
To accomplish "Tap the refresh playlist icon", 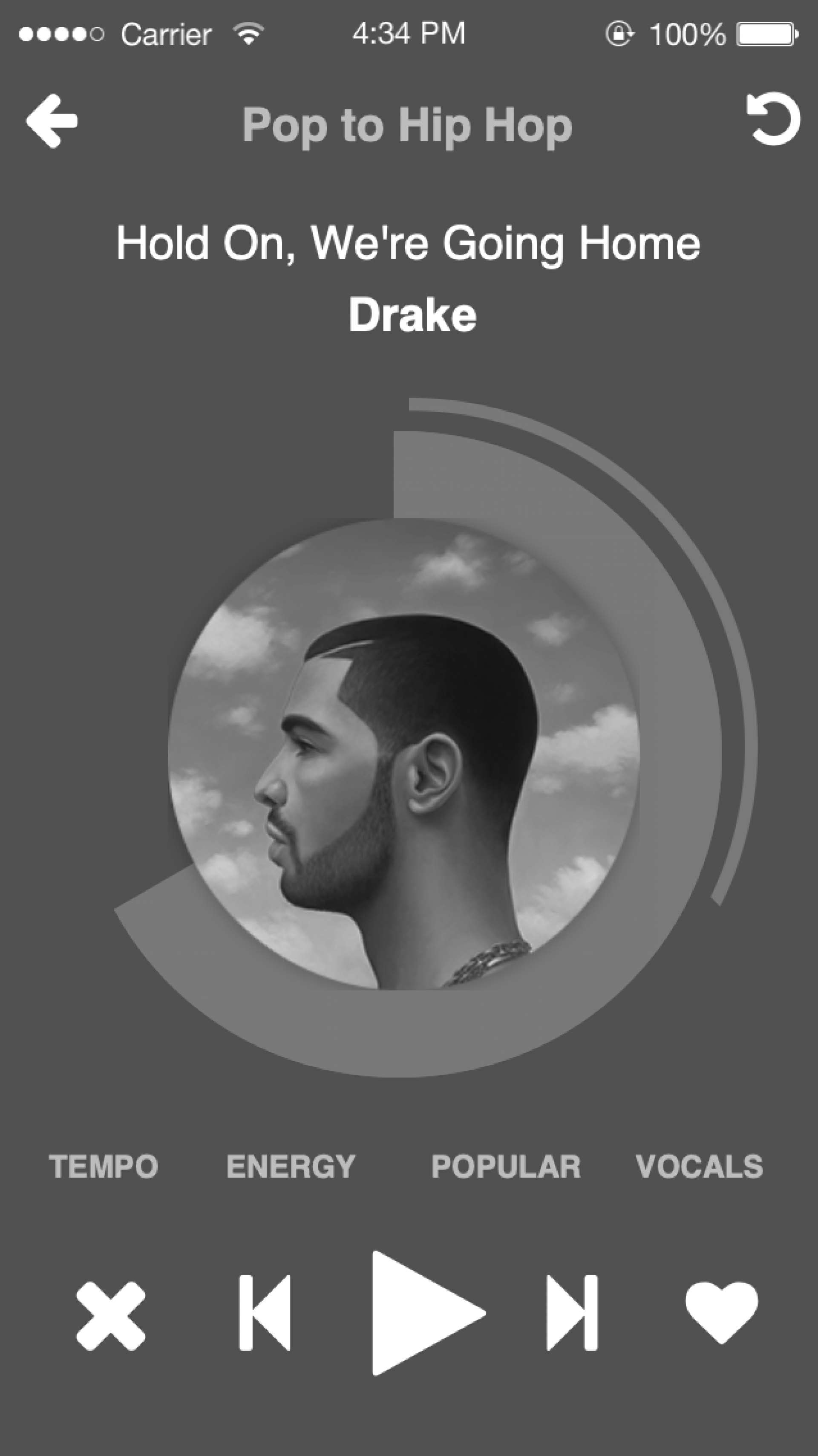I will (773, 118).
